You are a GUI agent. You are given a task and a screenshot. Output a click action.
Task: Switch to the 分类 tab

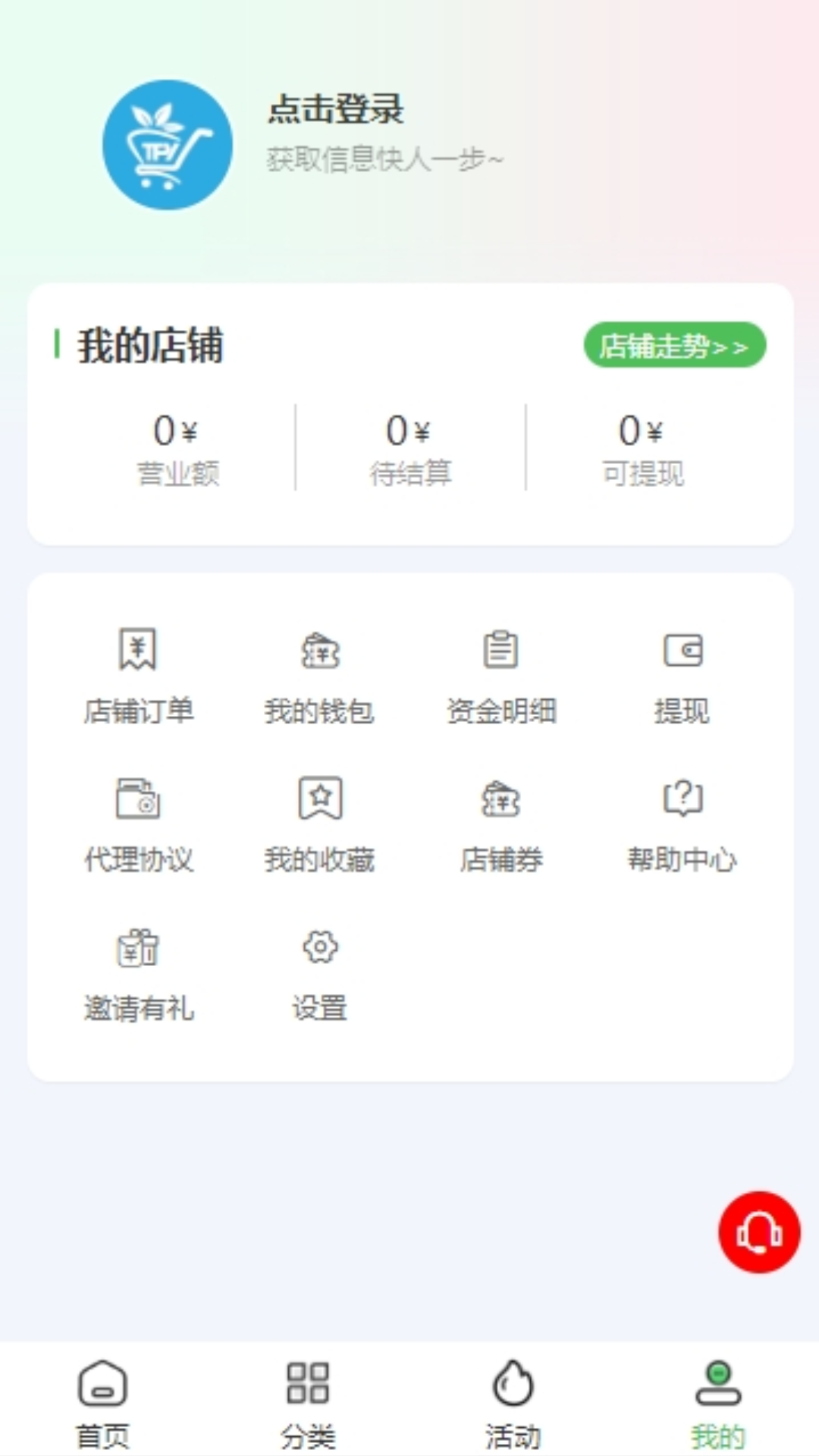coord(307,1401)
